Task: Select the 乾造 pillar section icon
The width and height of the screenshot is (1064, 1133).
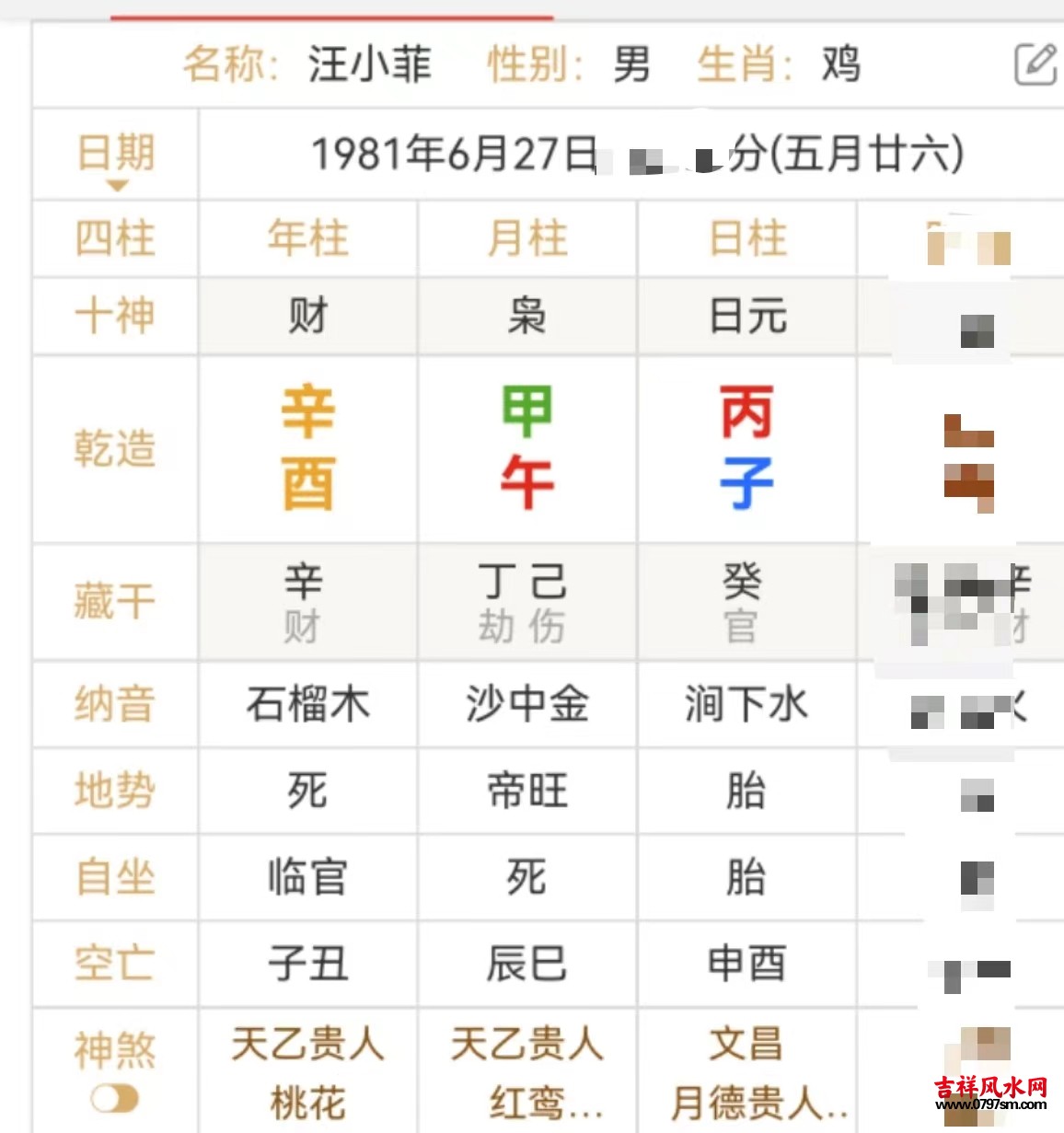Action: (114, 448)
